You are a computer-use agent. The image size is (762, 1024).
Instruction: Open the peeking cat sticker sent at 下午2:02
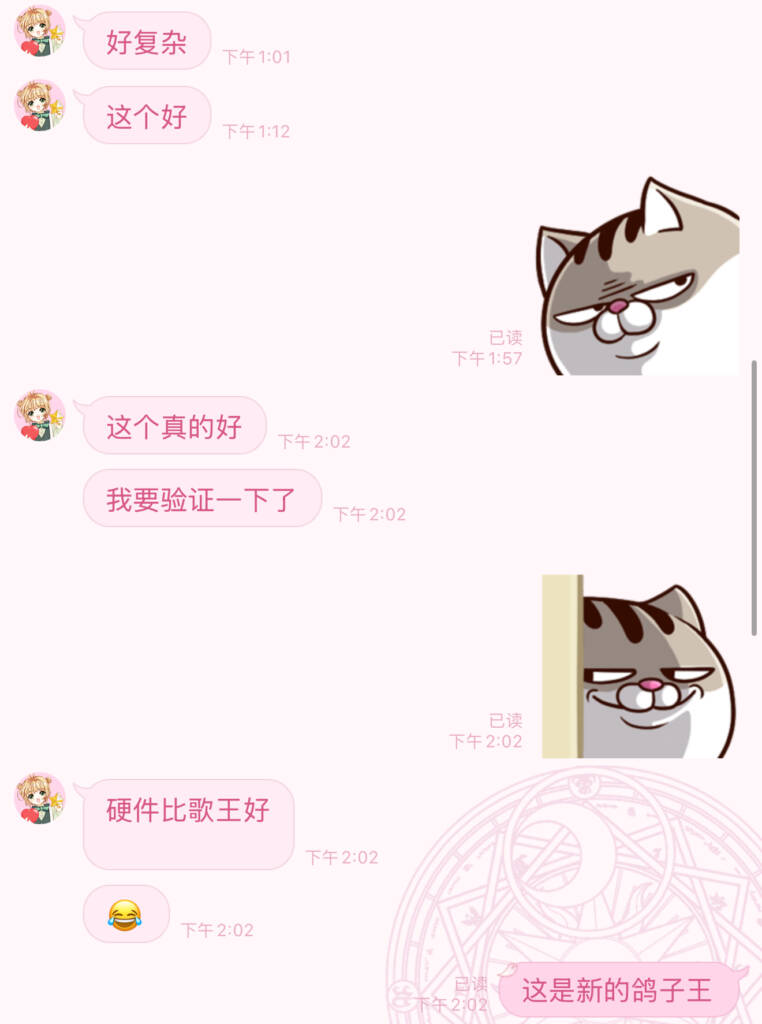pos(638,667)
